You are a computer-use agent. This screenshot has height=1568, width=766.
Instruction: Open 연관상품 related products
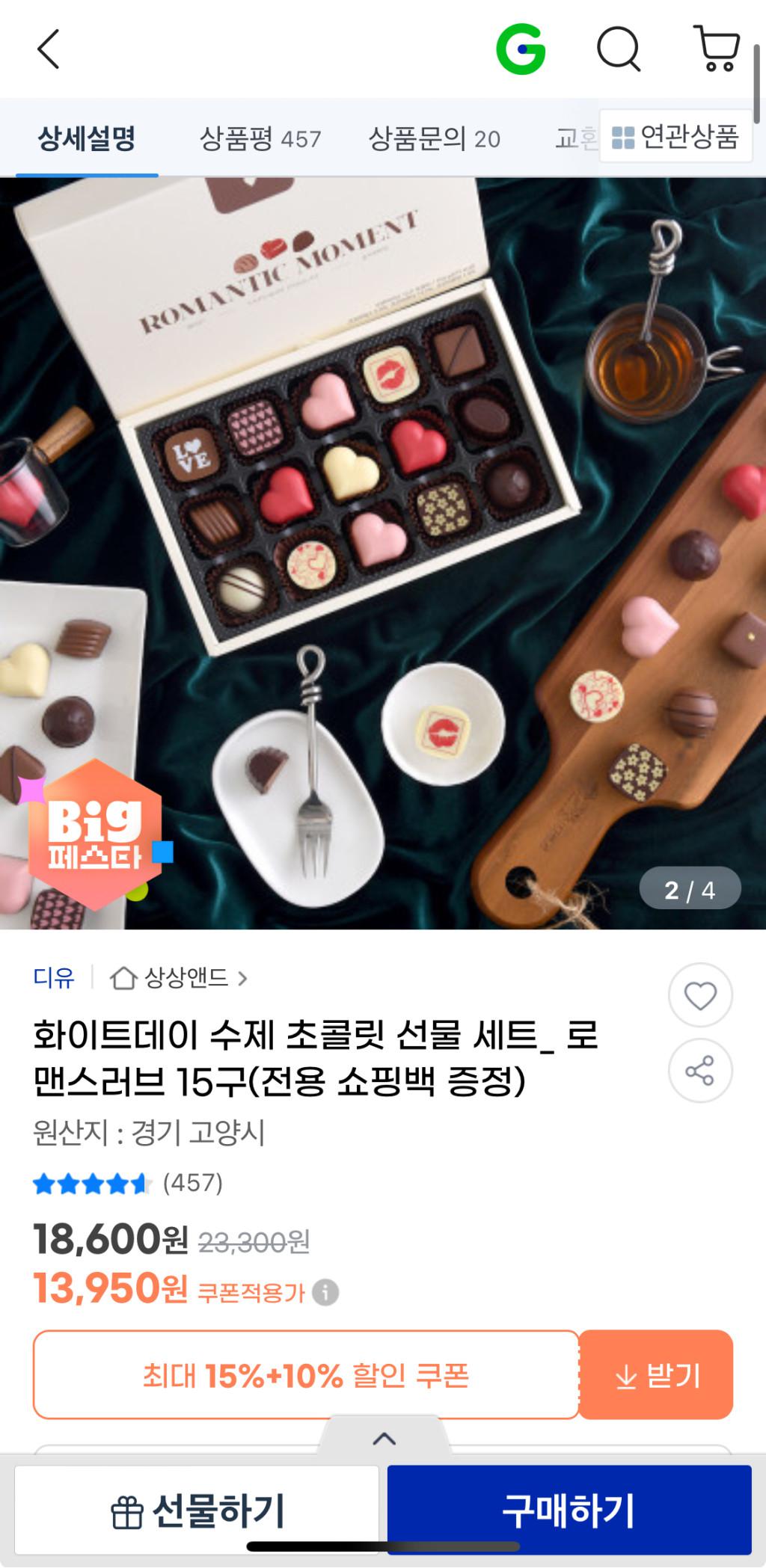[x=675, y=137]
